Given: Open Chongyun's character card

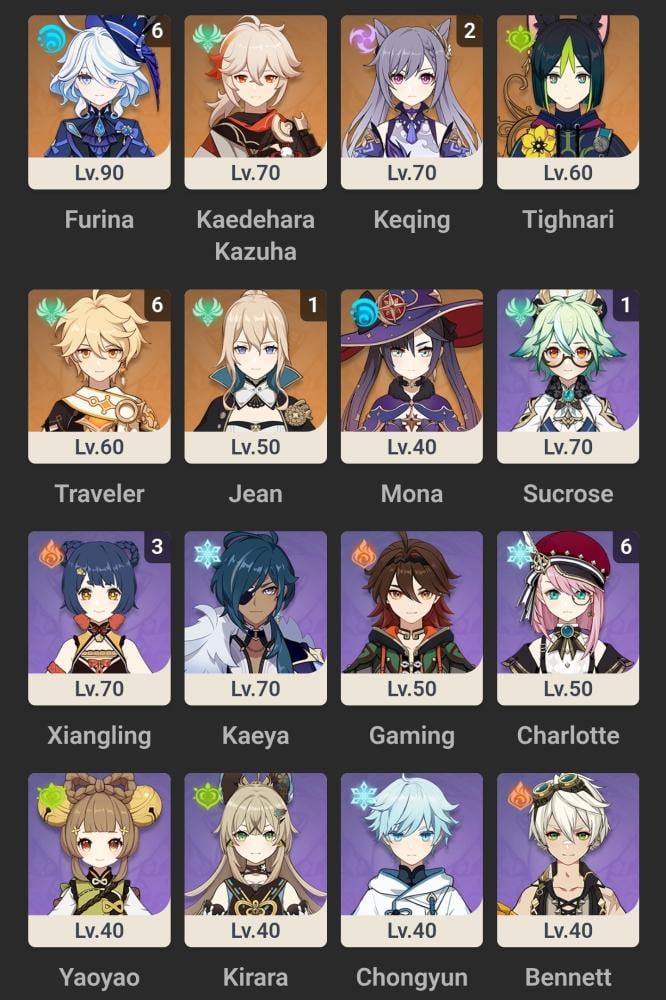Looking at the screenshot, I should click(x=411, y=858).
